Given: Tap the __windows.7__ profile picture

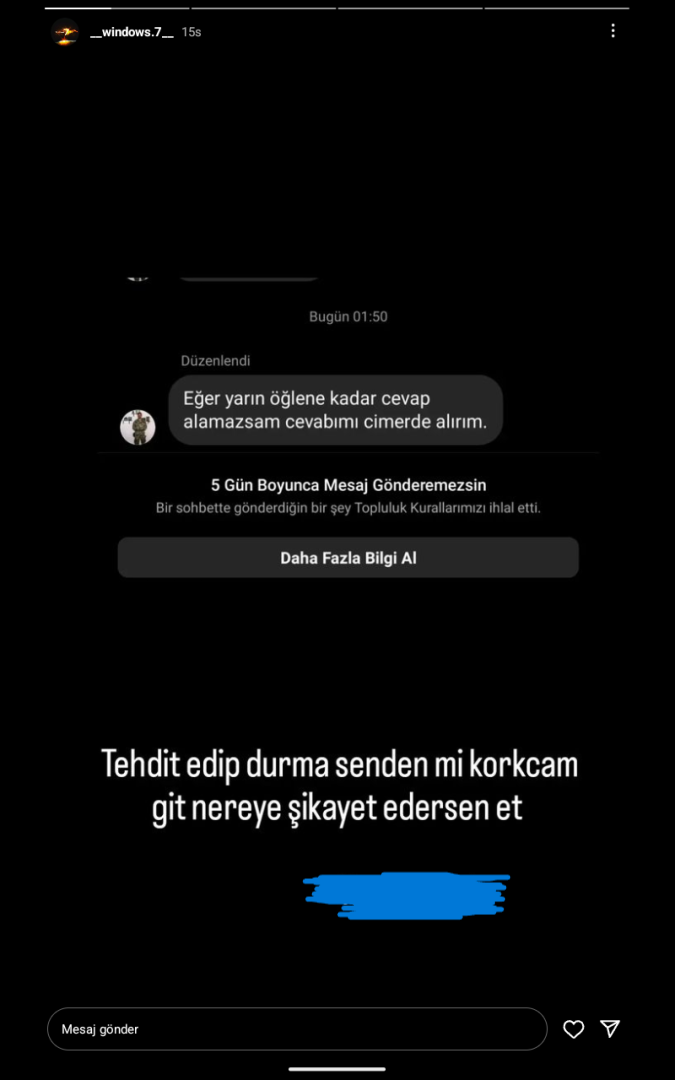Looking at the screenshot, I should [66, 32].
